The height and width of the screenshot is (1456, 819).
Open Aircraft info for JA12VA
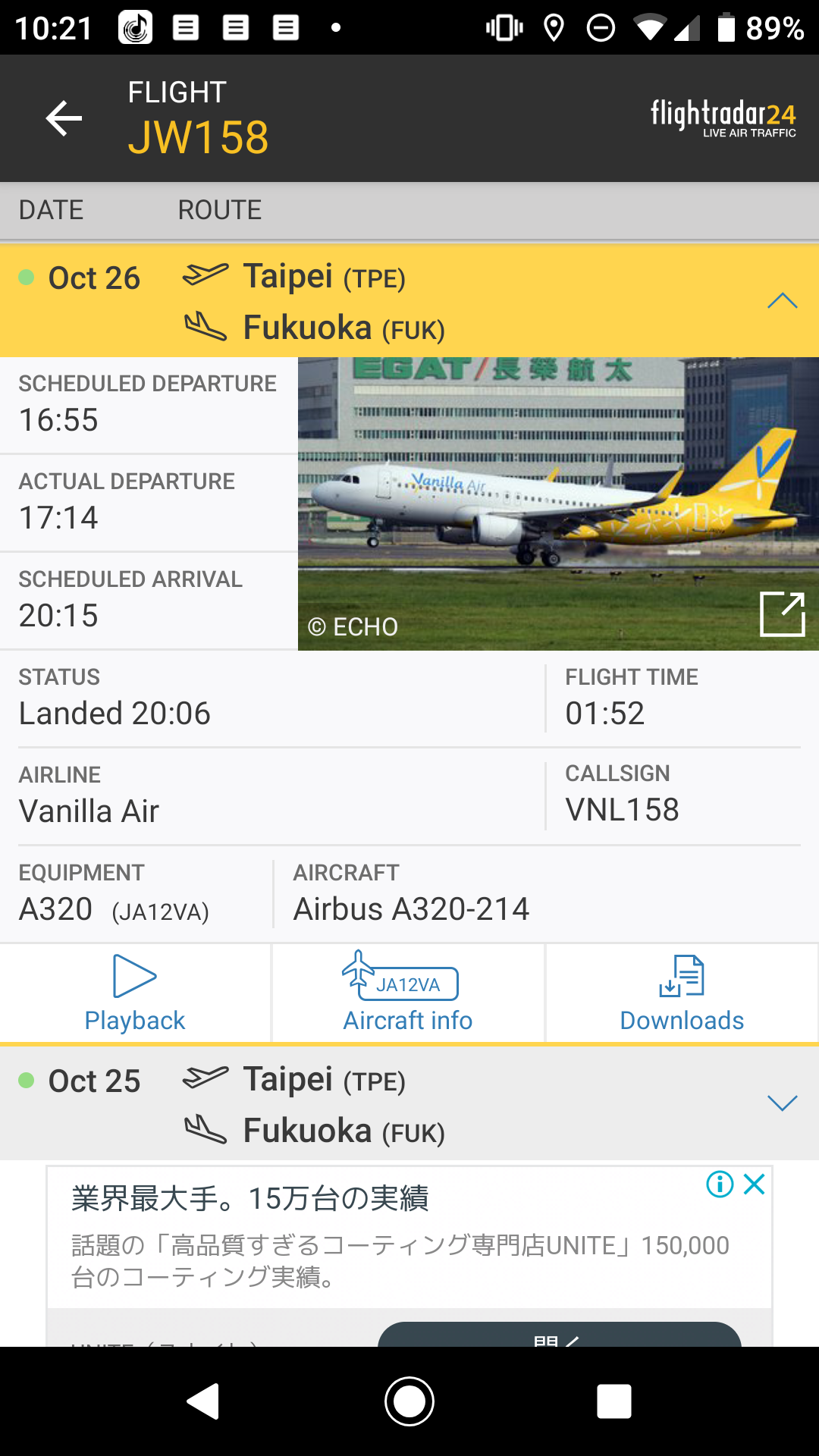coord(408,993)
